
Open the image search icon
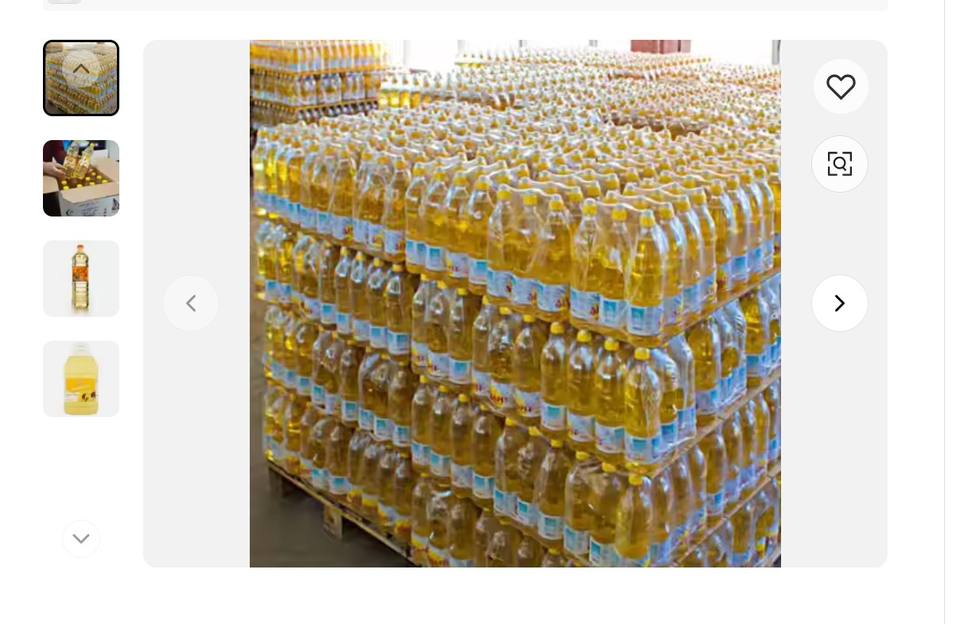coord(840,164)
